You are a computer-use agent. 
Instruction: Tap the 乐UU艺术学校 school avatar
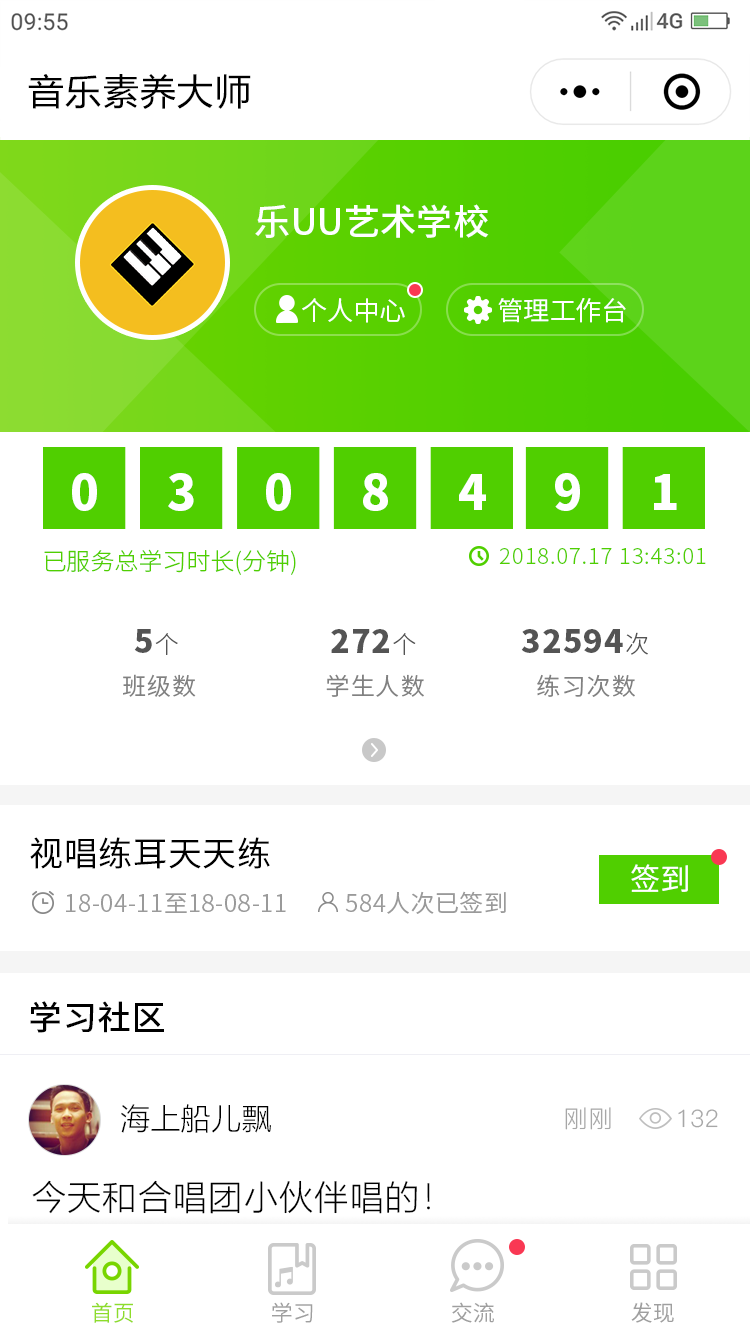(152, 263)
